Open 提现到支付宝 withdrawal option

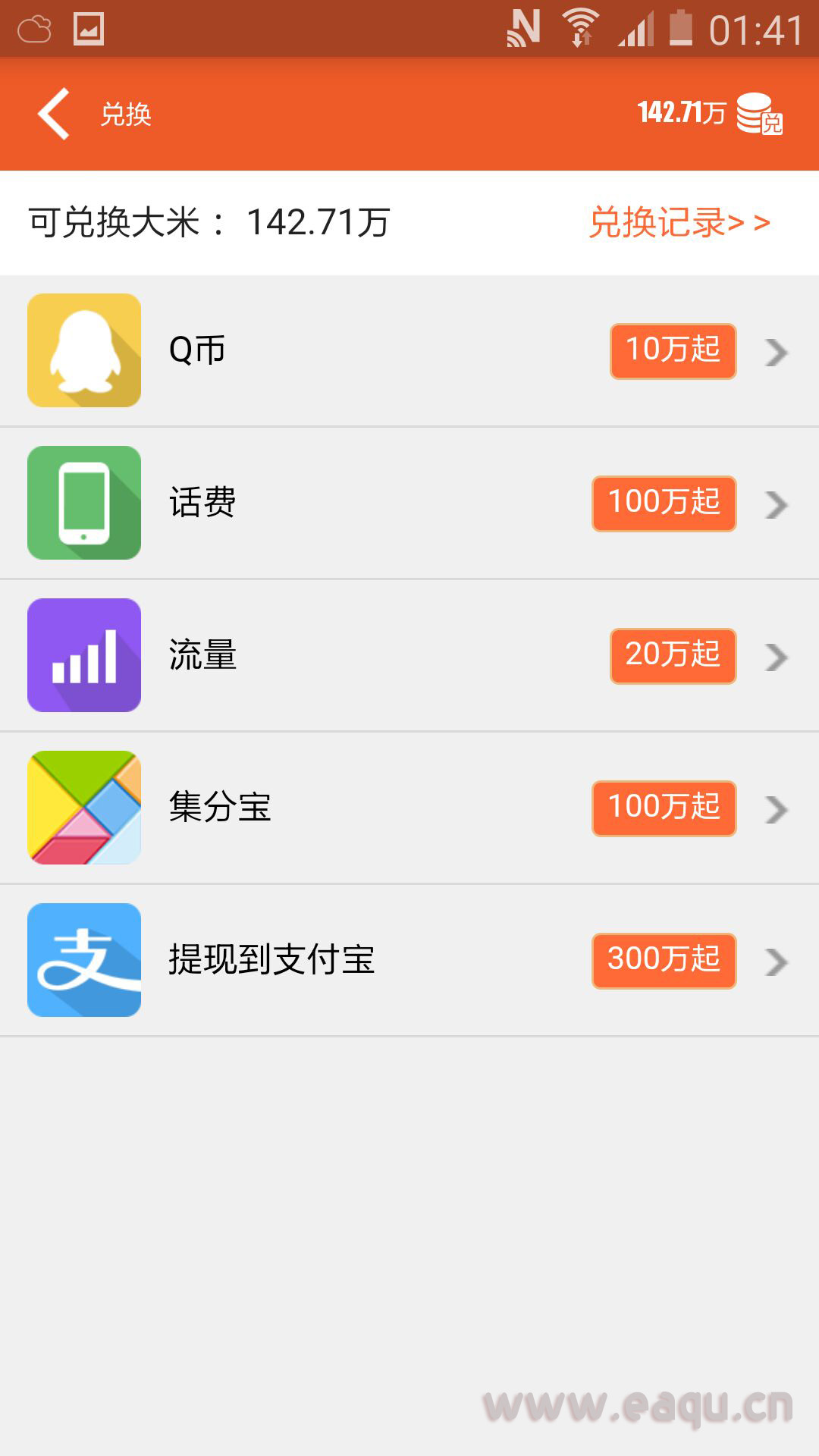pos(409,960)
